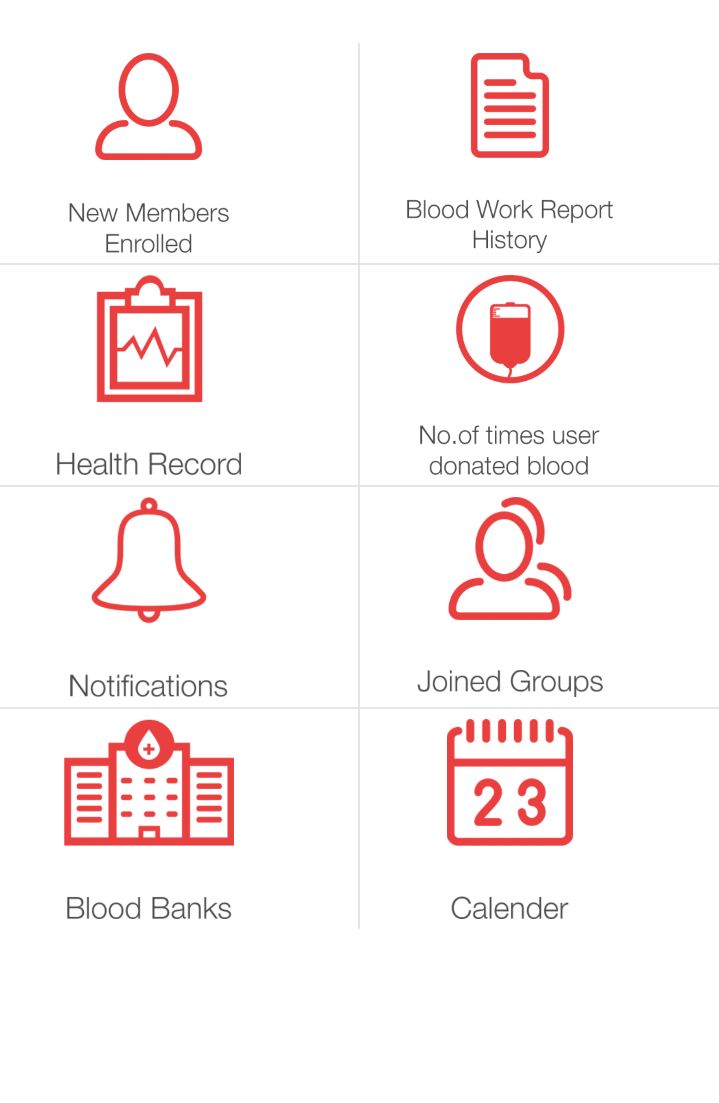Open the New Members Enrolled tile
Image resolution: width=719 pixels, height=1103 pixels.
pyautogui.click(x=149, y=150)
